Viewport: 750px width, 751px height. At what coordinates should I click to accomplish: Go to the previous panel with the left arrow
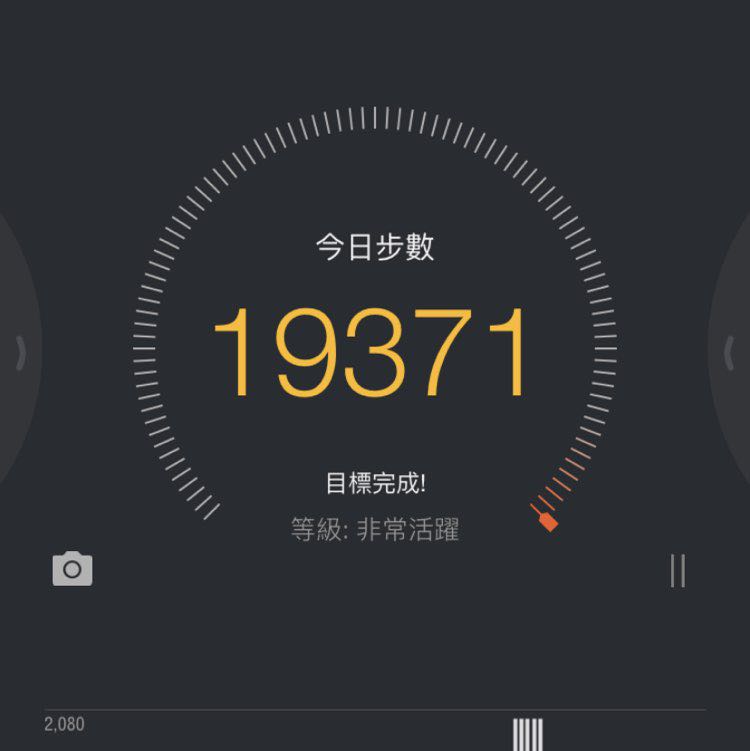(20, 353)
